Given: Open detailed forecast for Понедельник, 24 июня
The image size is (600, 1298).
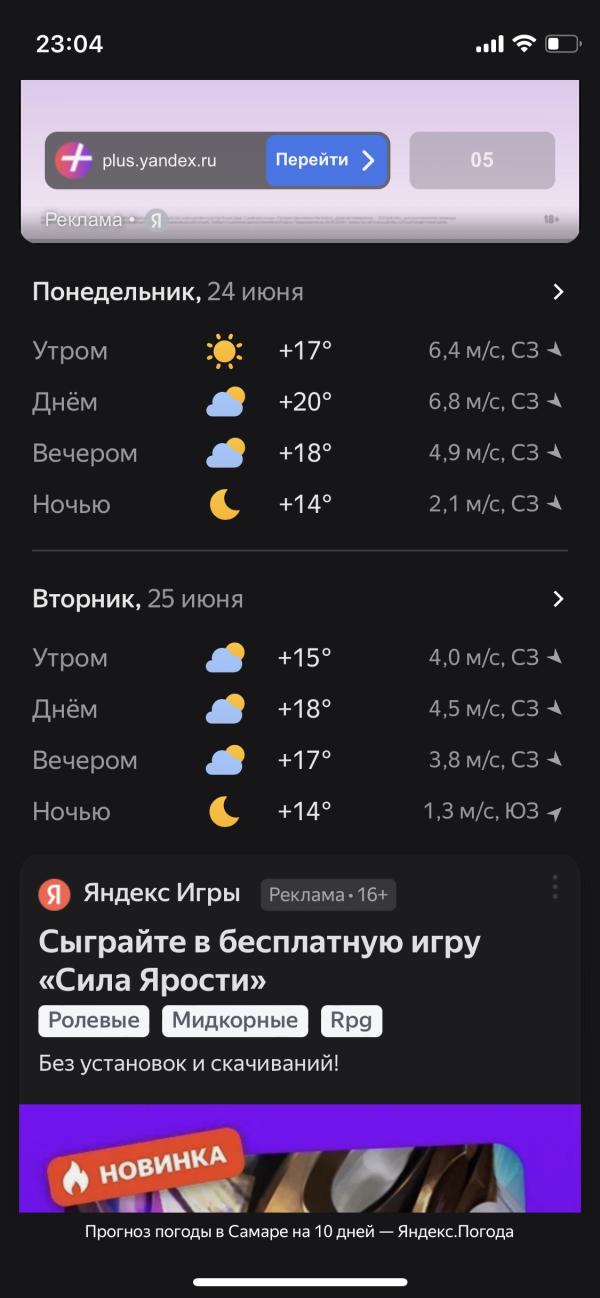Looking at the screenshot, I should [558, 292].
